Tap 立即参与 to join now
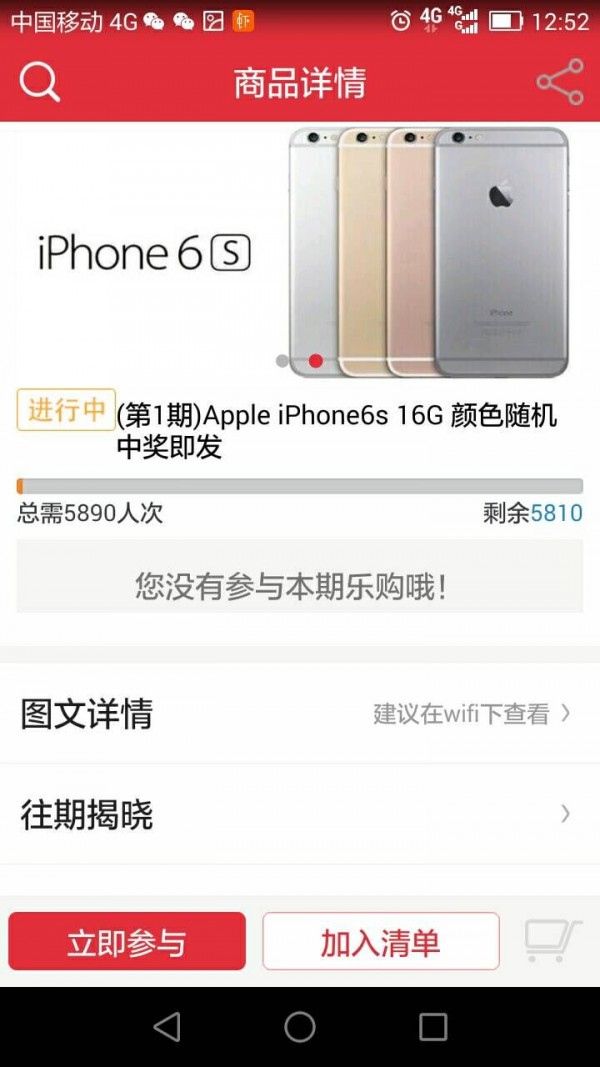 point(127,942)
